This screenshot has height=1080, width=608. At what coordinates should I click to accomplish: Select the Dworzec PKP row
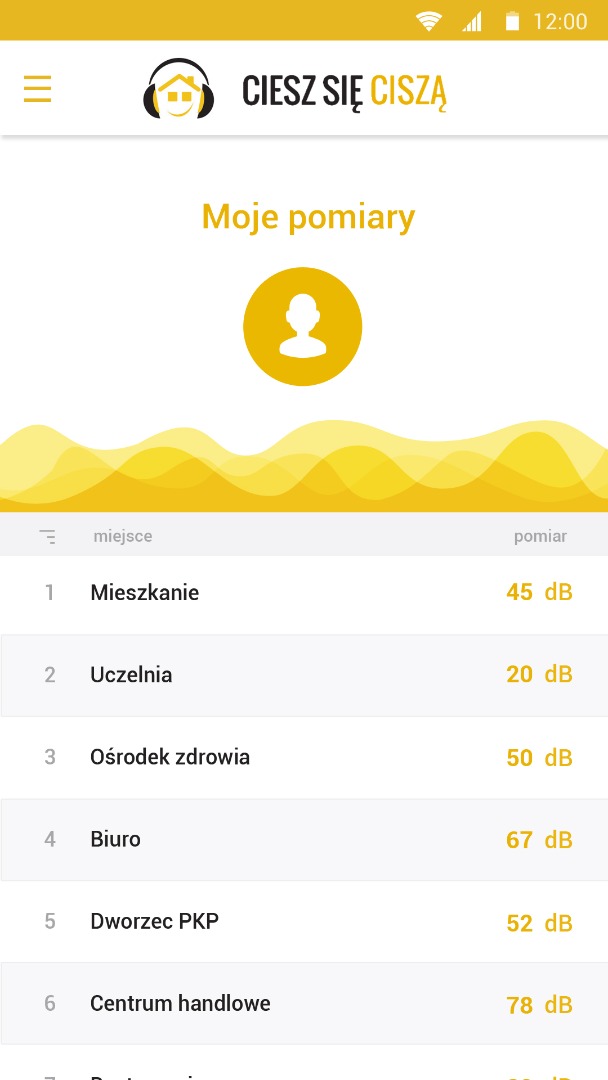pos(304,921)
